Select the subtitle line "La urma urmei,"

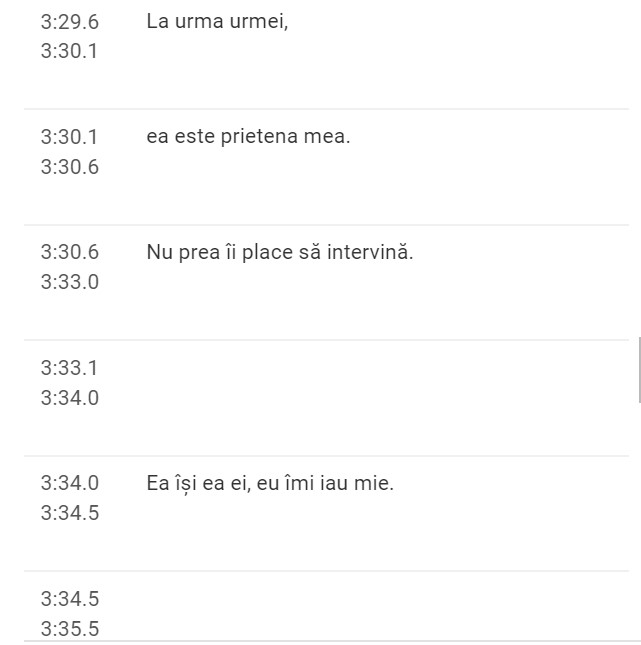[x=217, y=21]
